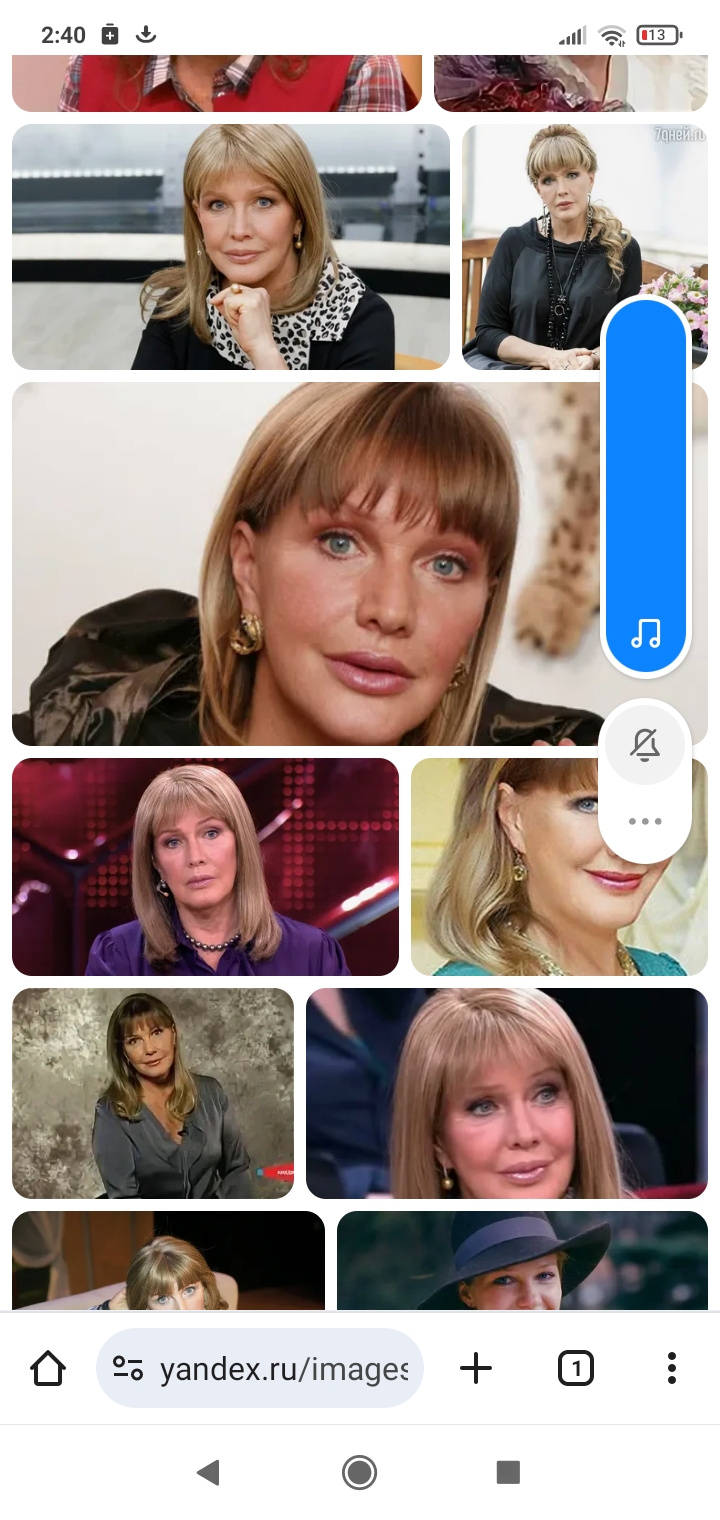Open the large close-up photo with gold earrings
Viewport: 720px width, 1520px height.
click(x=300, y=563)
